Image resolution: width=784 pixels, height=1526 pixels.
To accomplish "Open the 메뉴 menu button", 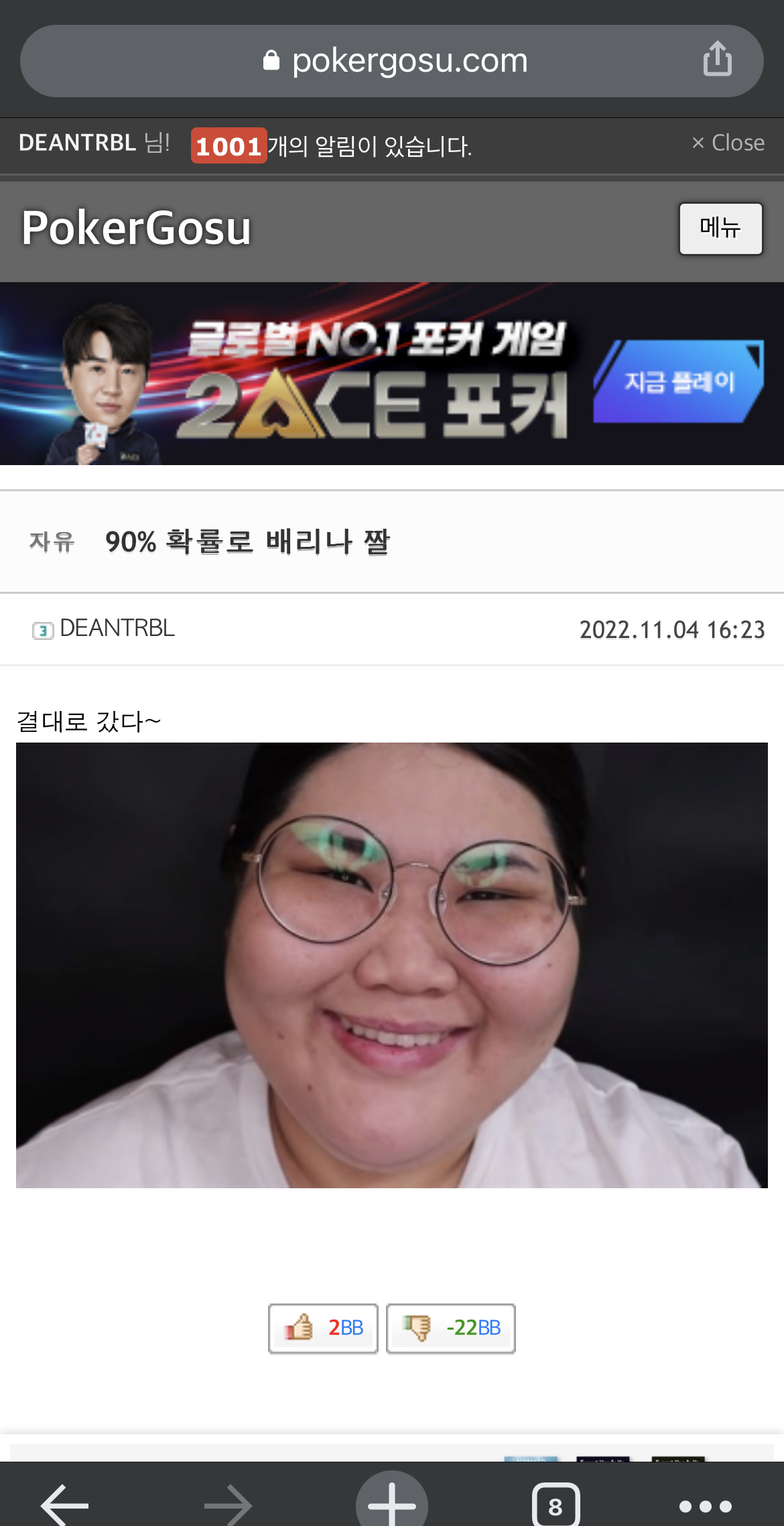I will 720,229.
